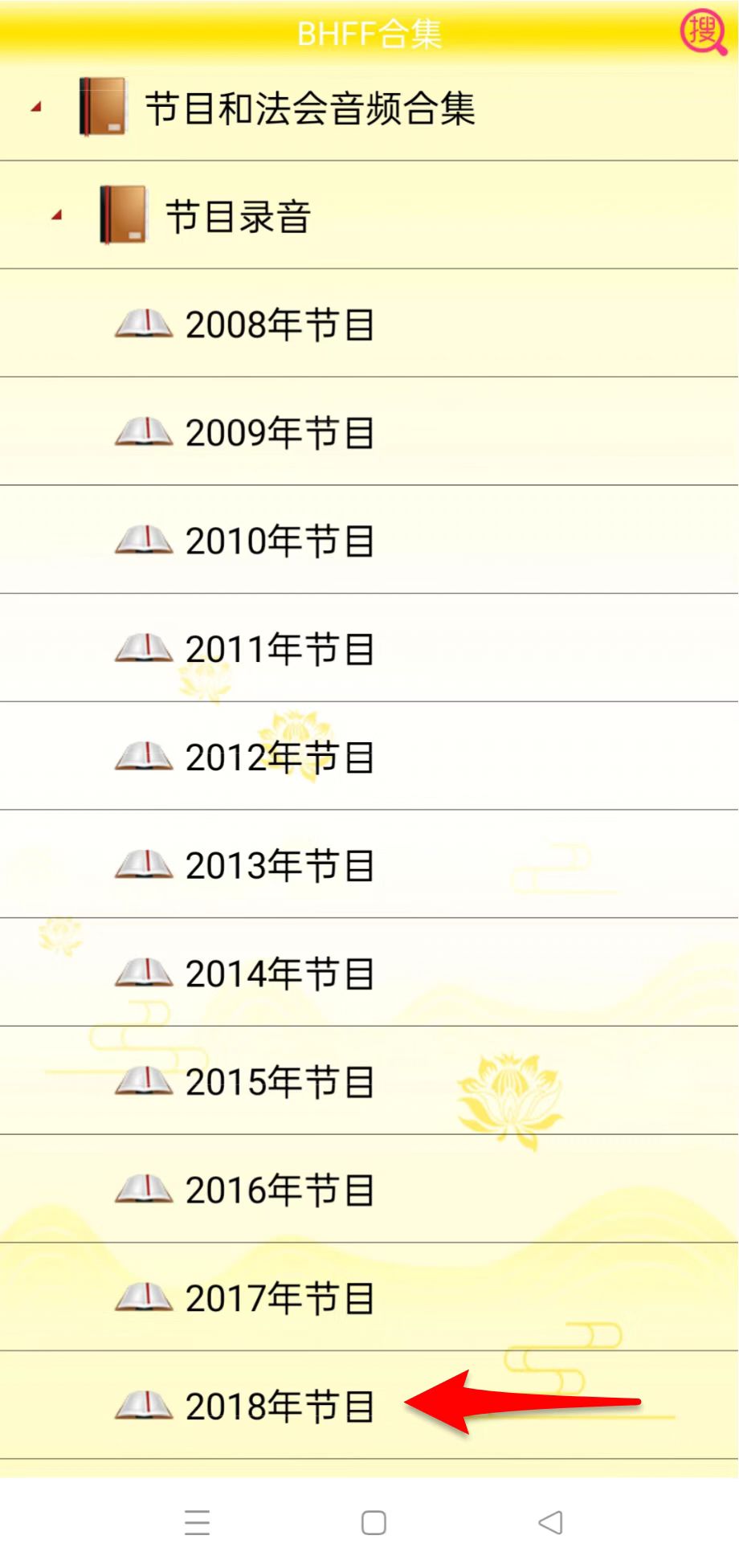Select 2010年节目
This screenshot has height=1568, width=739.
[x=369, y=540]
